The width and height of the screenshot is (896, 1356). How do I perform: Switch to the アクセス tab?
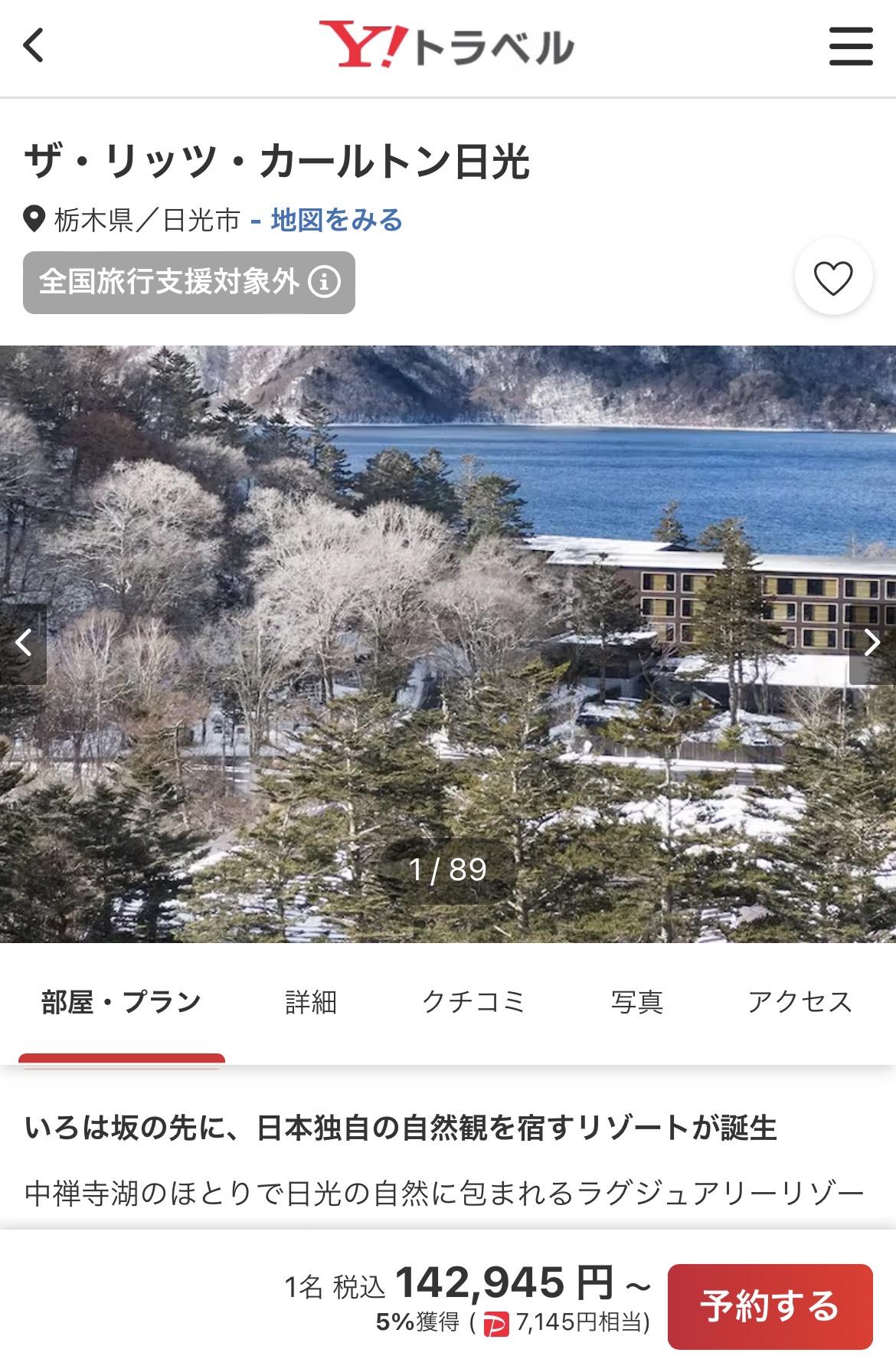coord(800,1003)
